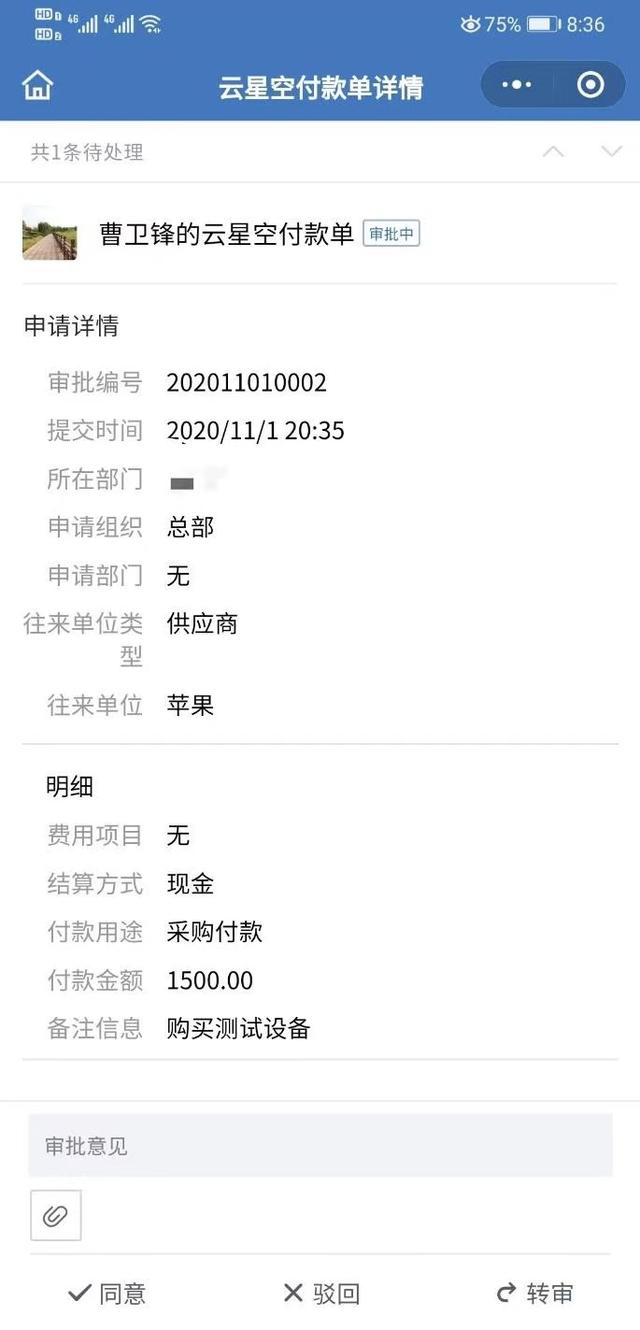Forward the approval with 转审
This screenshot has width=640, height=1330.
tap(535, 1293)
